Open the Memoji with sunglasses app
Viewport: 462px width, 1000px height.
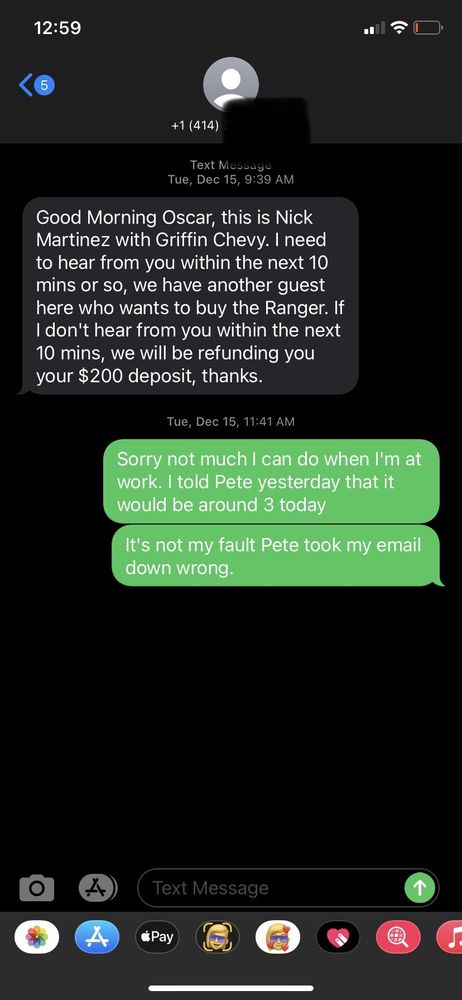(218, 937)
